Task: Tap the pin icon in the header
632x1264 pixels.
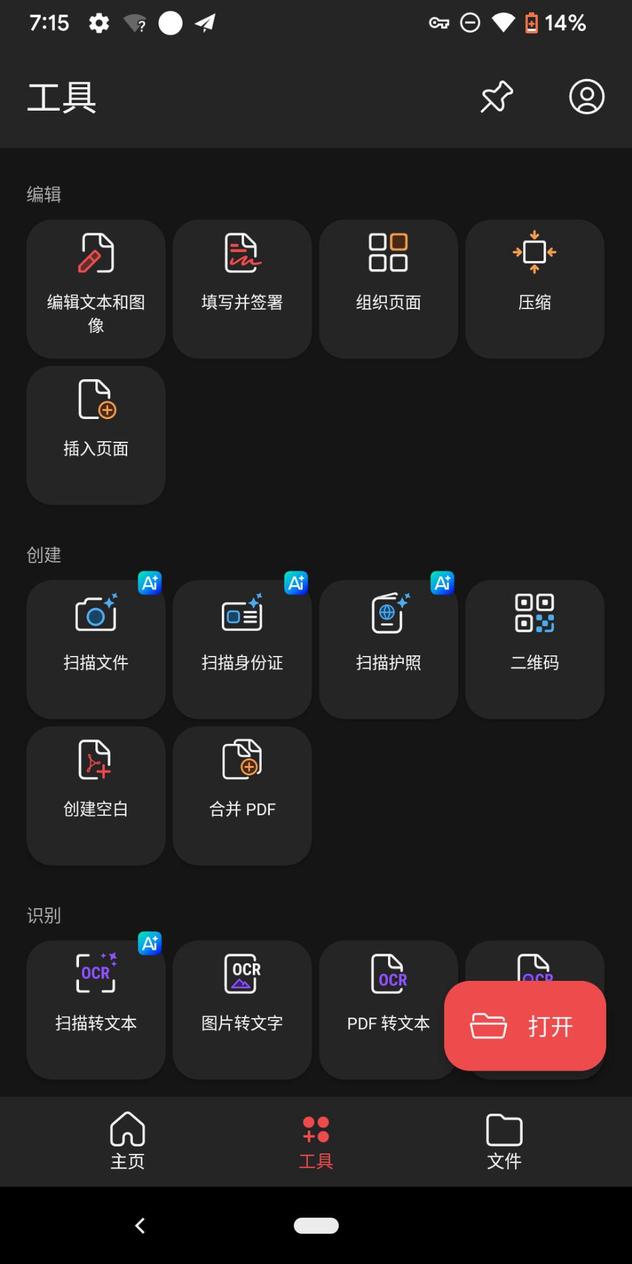Action: click(496, 97)
